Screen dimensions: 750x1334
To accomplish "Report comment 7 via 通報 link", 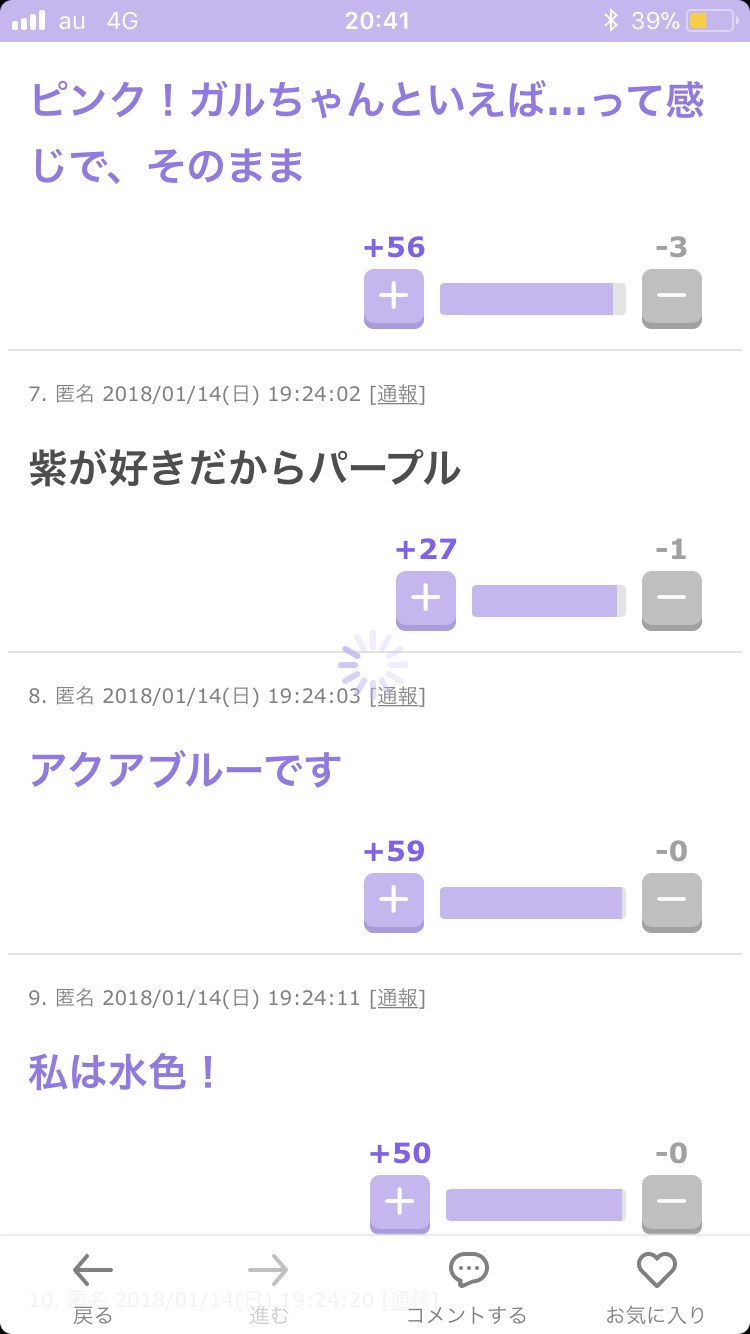I will coord(397,394).
